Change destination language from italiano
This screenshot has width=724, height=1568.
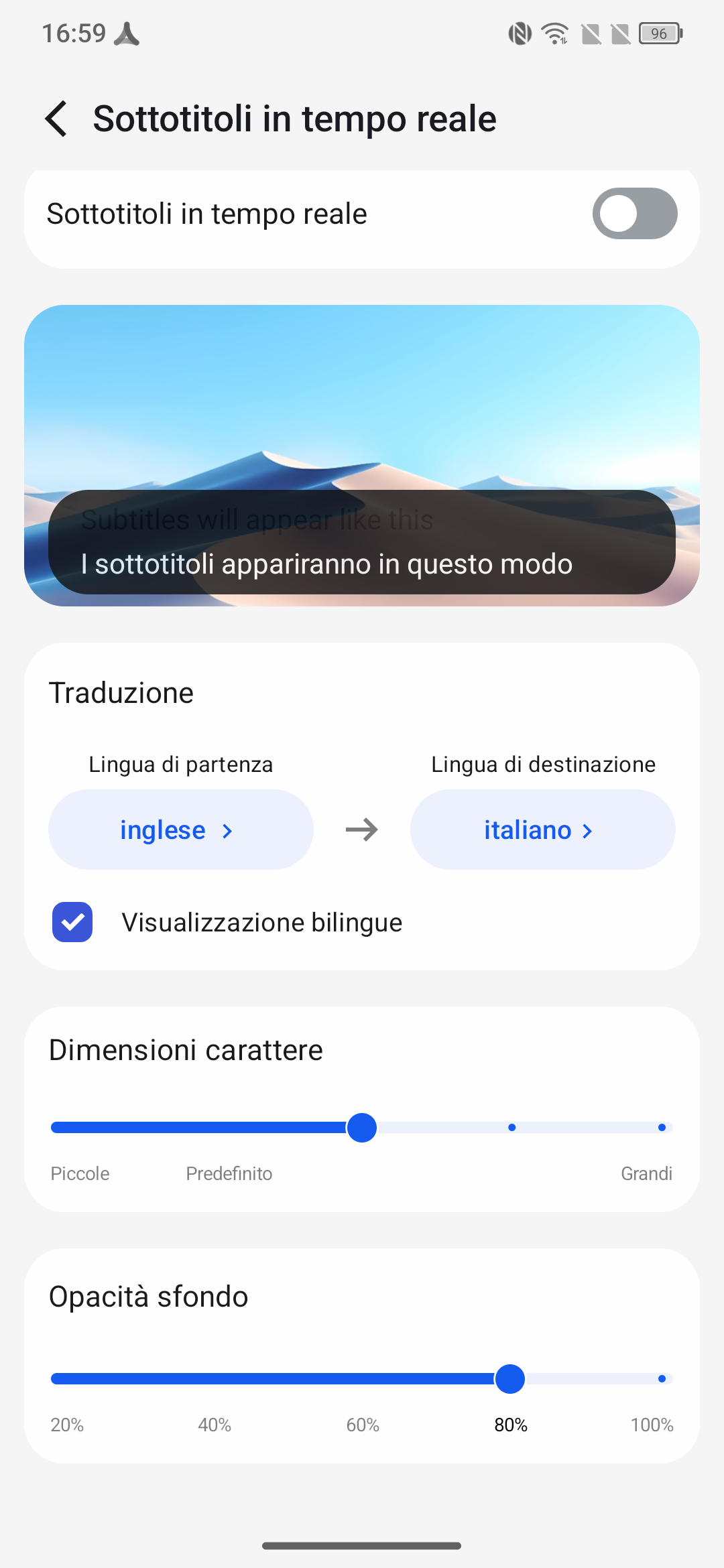(x=542, y=830)
